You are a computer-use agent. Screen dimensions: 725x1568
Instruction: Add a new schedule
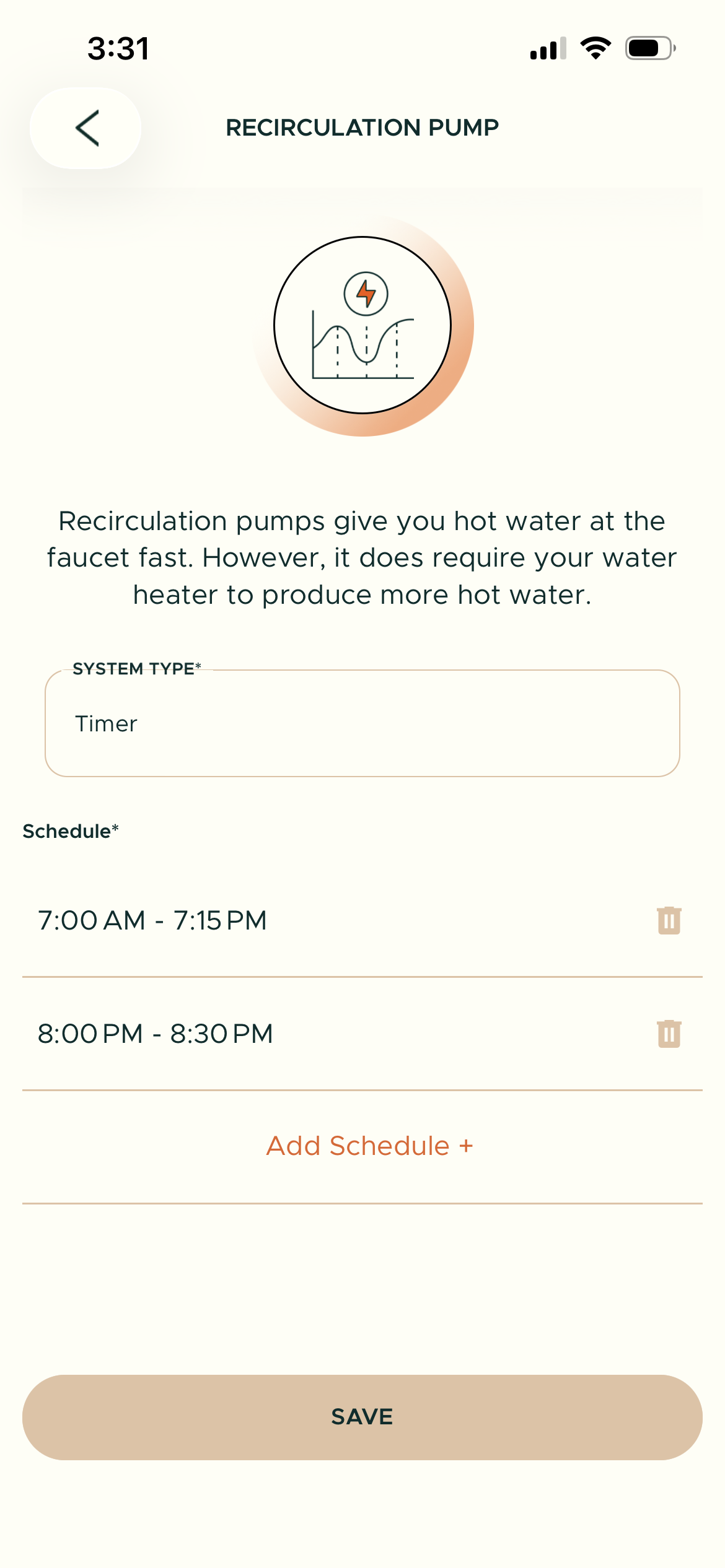coord(369,1146)
